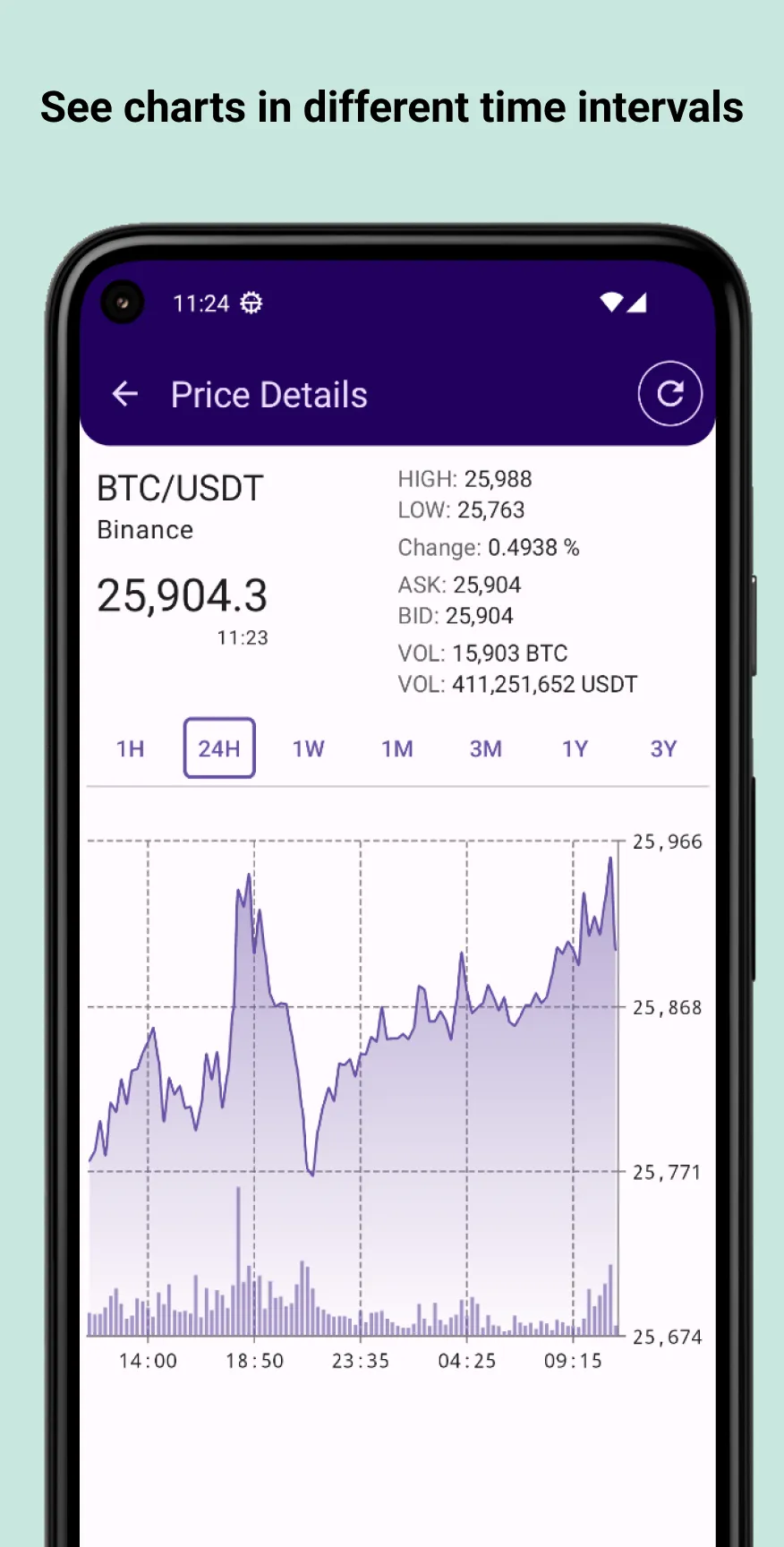784x1547 pixels.
Task: Open the 1M interval chart
Action: [396, 748]
